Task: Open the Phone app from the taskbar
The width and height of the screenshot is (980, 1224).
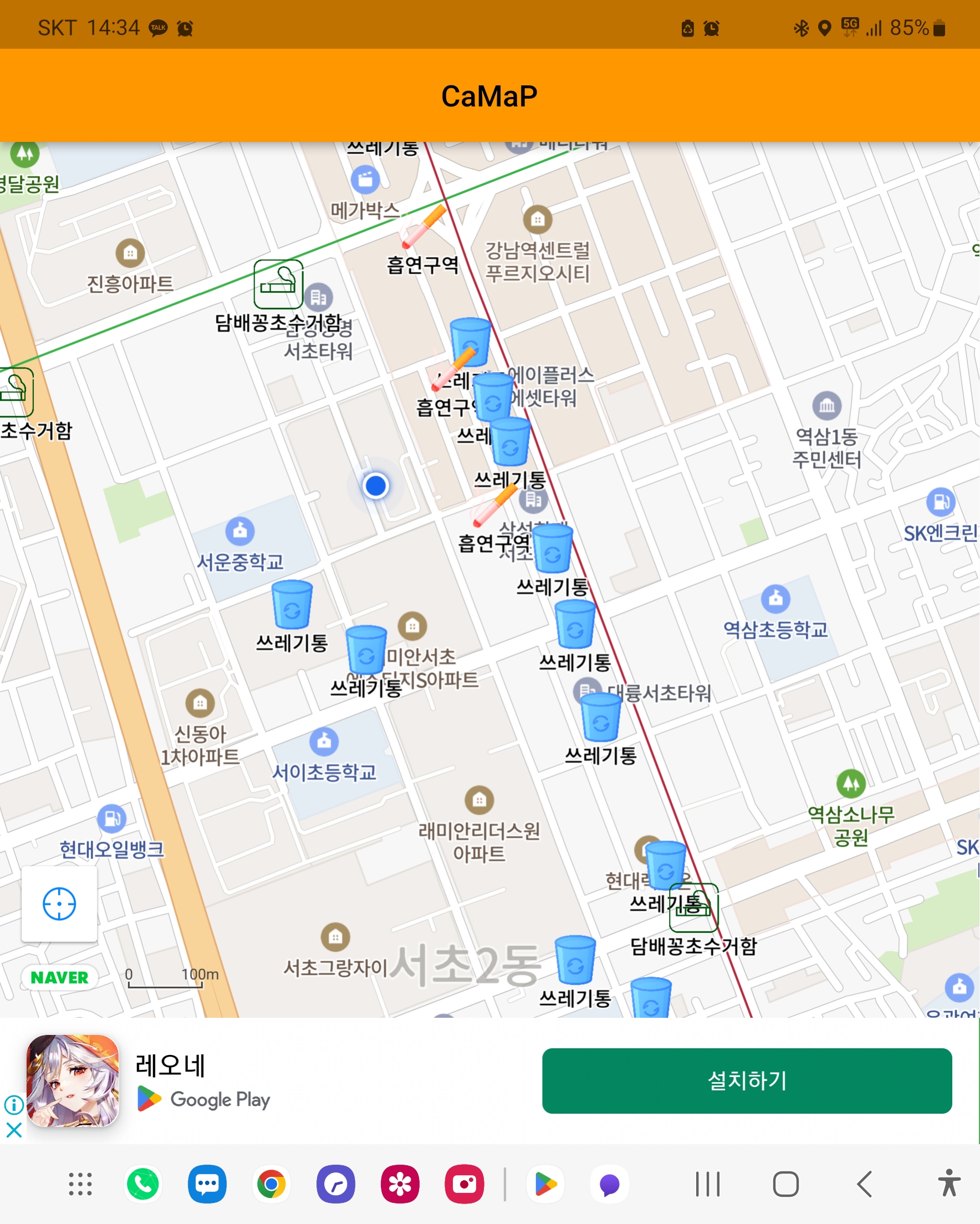Action: click(x=142, y=1184)
